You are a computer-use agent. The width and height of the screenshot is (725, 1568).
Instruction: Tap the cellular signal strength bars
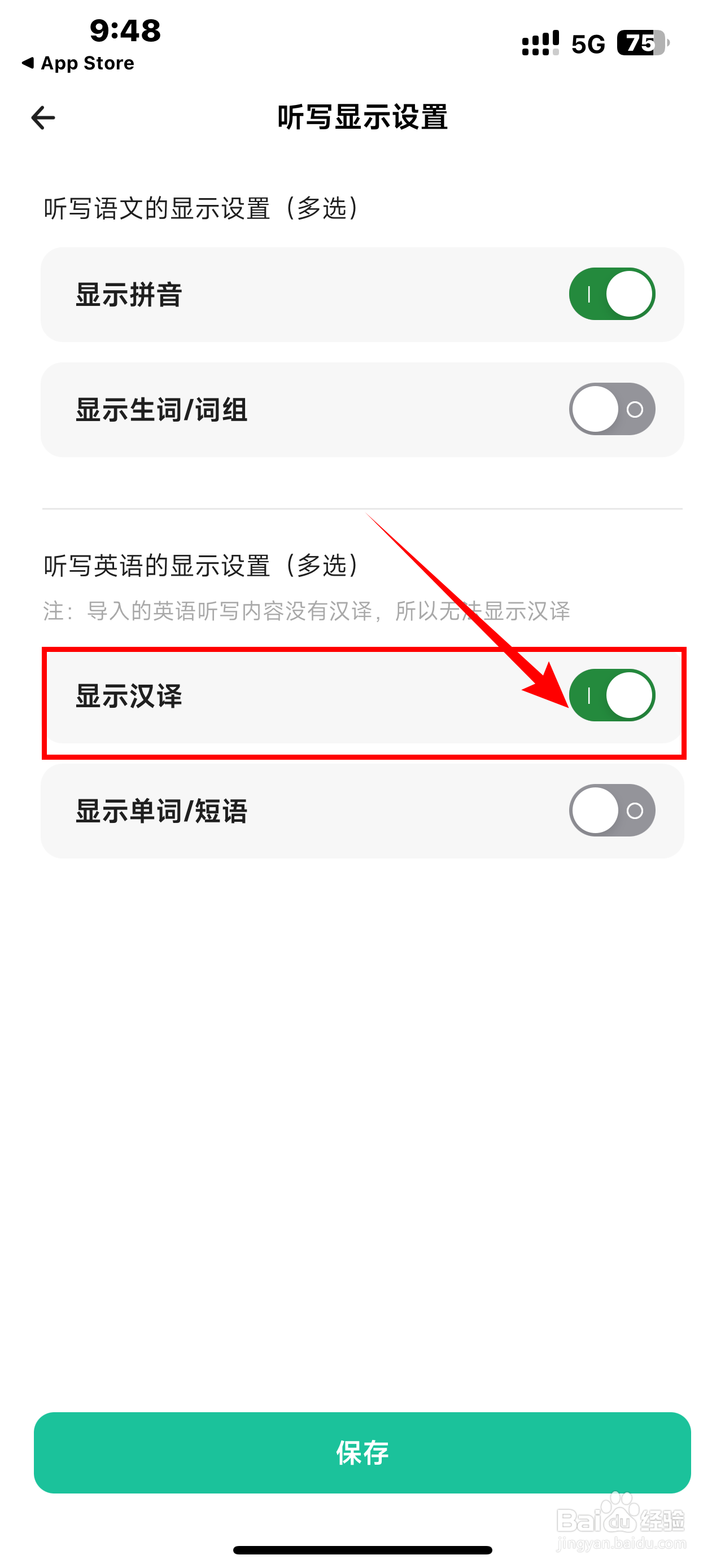(x=539, y=42)
